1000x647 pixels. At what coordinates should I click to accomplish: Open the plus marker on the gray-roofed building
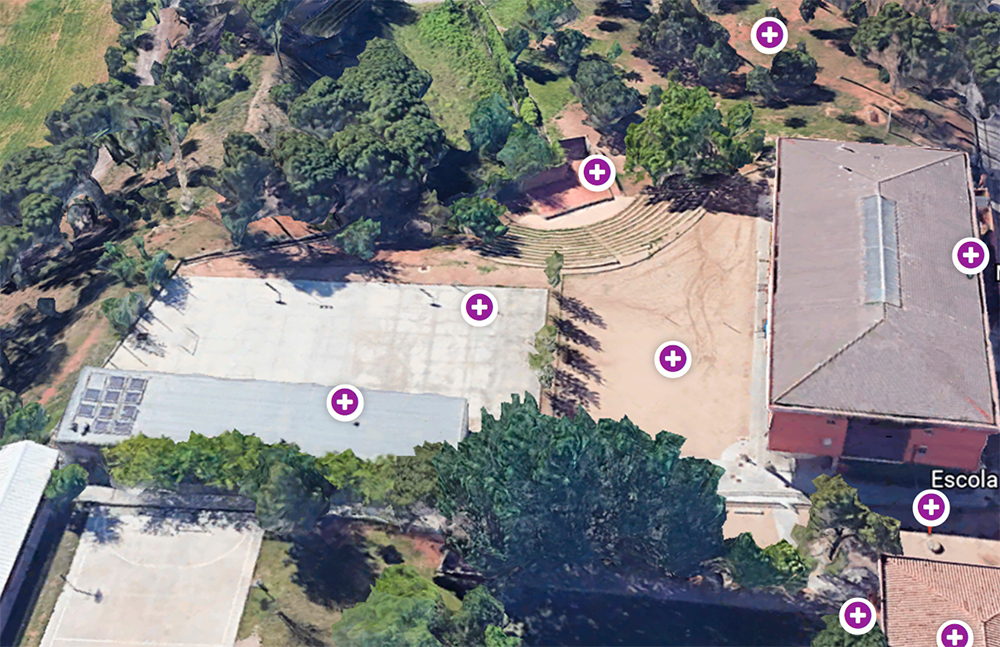(345, 402)
